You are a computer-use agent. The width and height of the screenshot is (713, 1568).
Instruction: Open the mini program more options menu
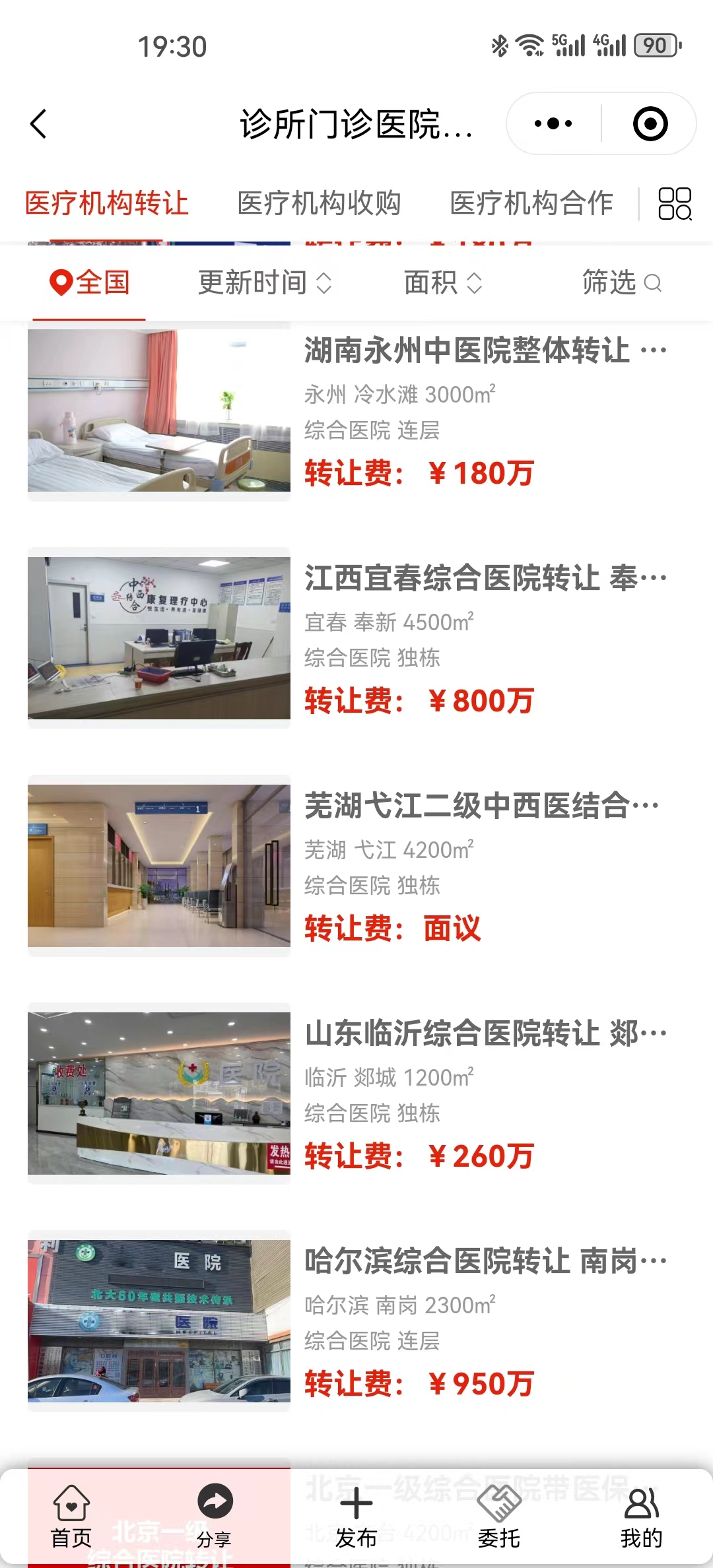coord(553,124)
